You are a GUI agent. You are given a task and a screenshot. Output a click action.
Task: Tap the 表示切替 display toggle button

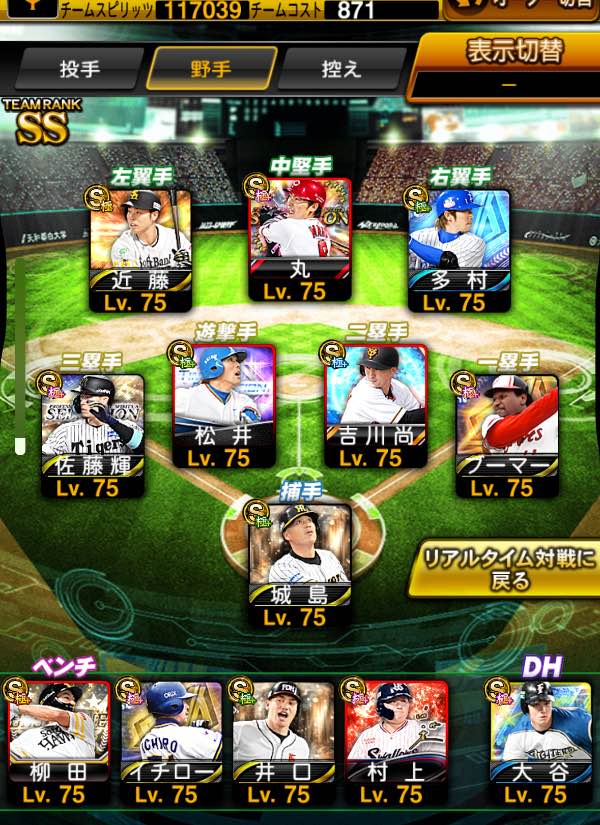pos(506,67)
